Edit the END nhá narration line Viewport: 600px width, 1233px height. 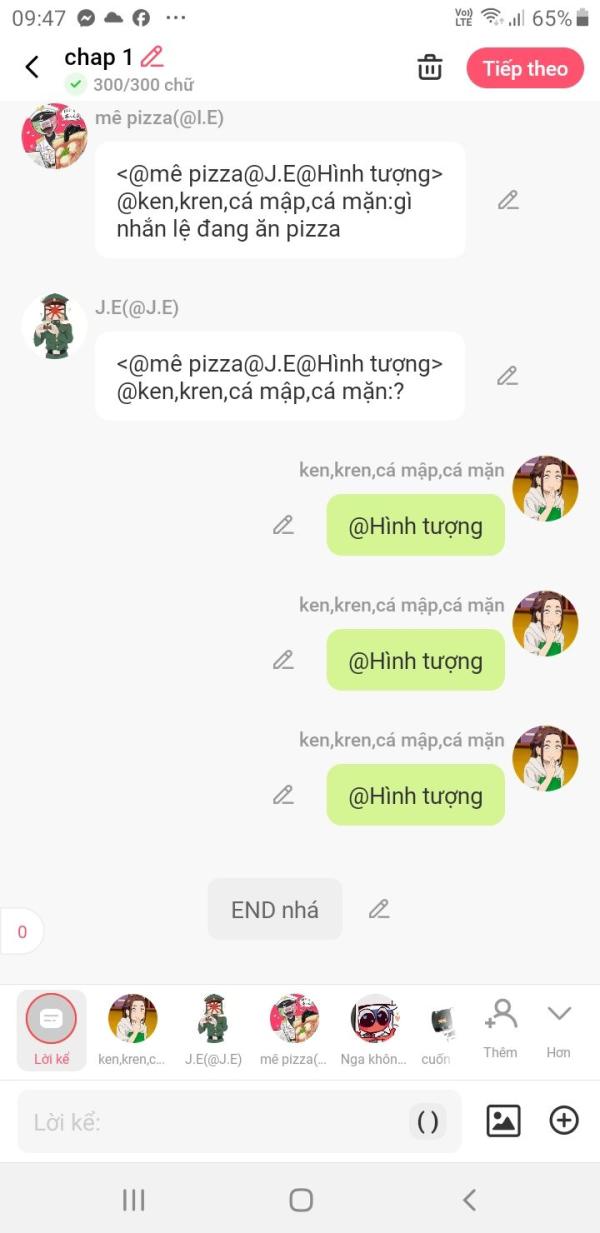point(378,909)
